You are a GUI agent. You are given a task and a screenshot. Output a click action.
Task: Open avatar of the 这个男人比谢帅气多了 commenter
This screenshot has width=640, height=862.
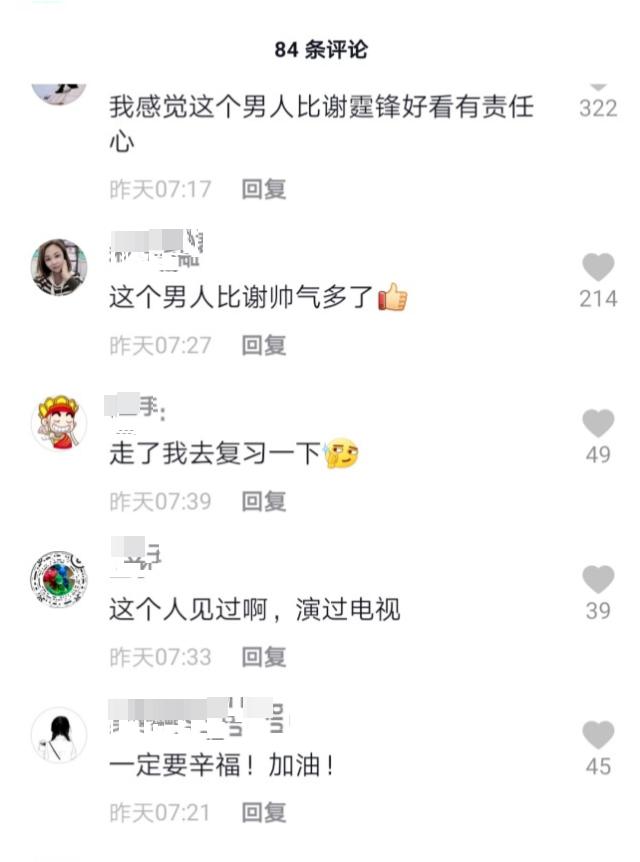click(59, 267)
